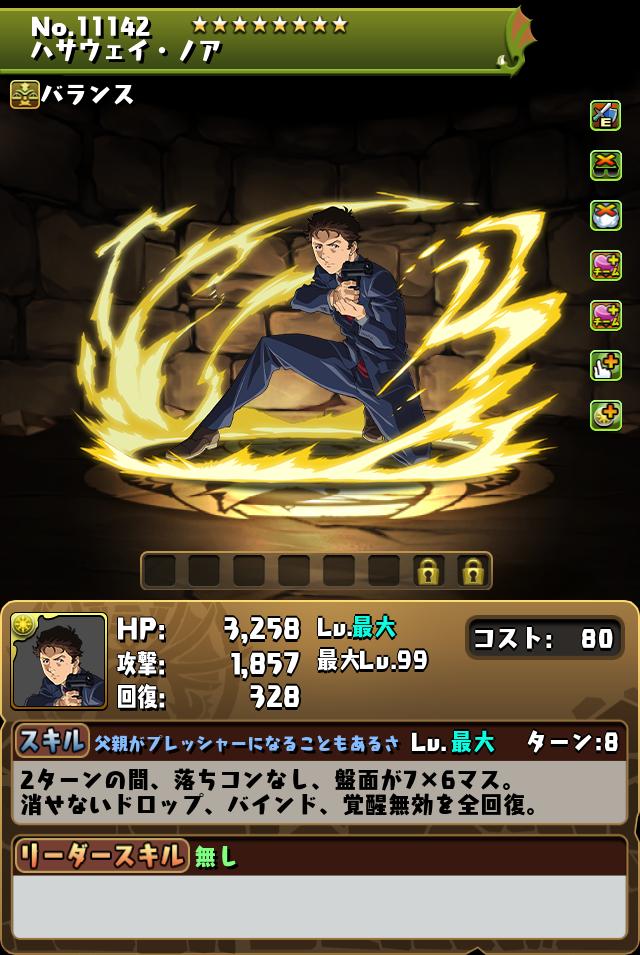Open the latent awakening slot bar
This screenshot has height=955, width=640.
pyautogui.click(x=315, y=571)
